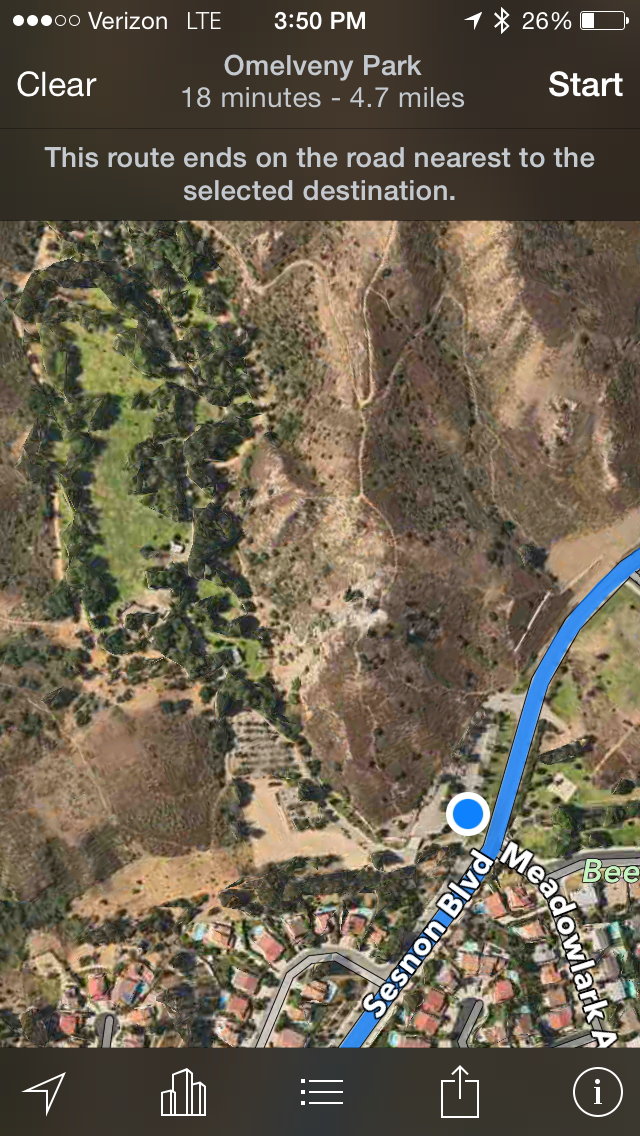Clear the current route
This screenshot has width=640, height=1136.
coord(56,85)
